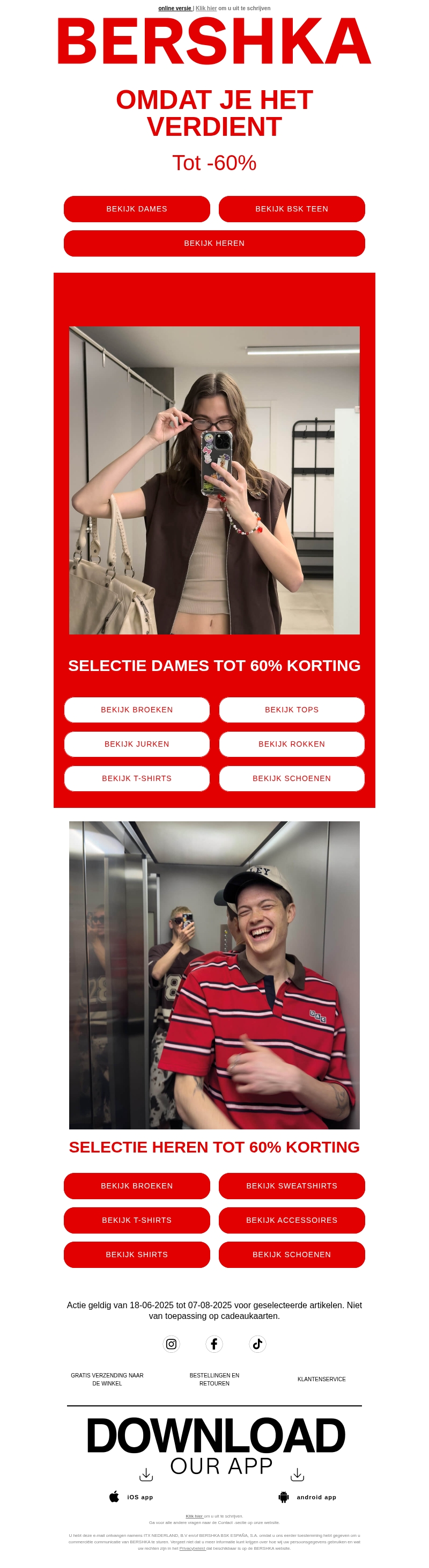Open Bershka Instagram page
The width and height of the screenshot is (429, 1568).
(x=172, y=1344)
